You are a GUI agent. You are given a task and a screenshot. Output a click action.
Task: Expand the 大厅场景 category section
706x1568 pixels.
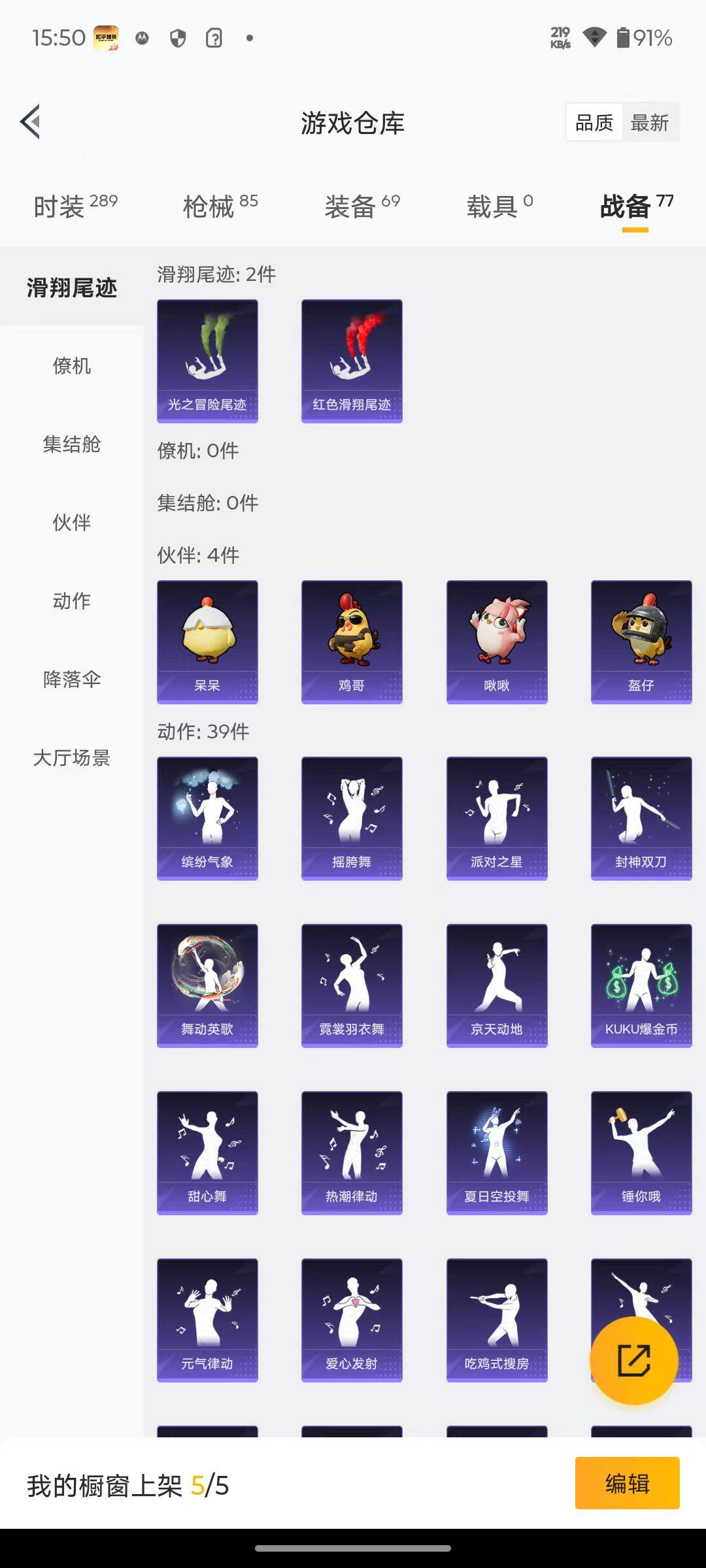click(x=71, y=759)
